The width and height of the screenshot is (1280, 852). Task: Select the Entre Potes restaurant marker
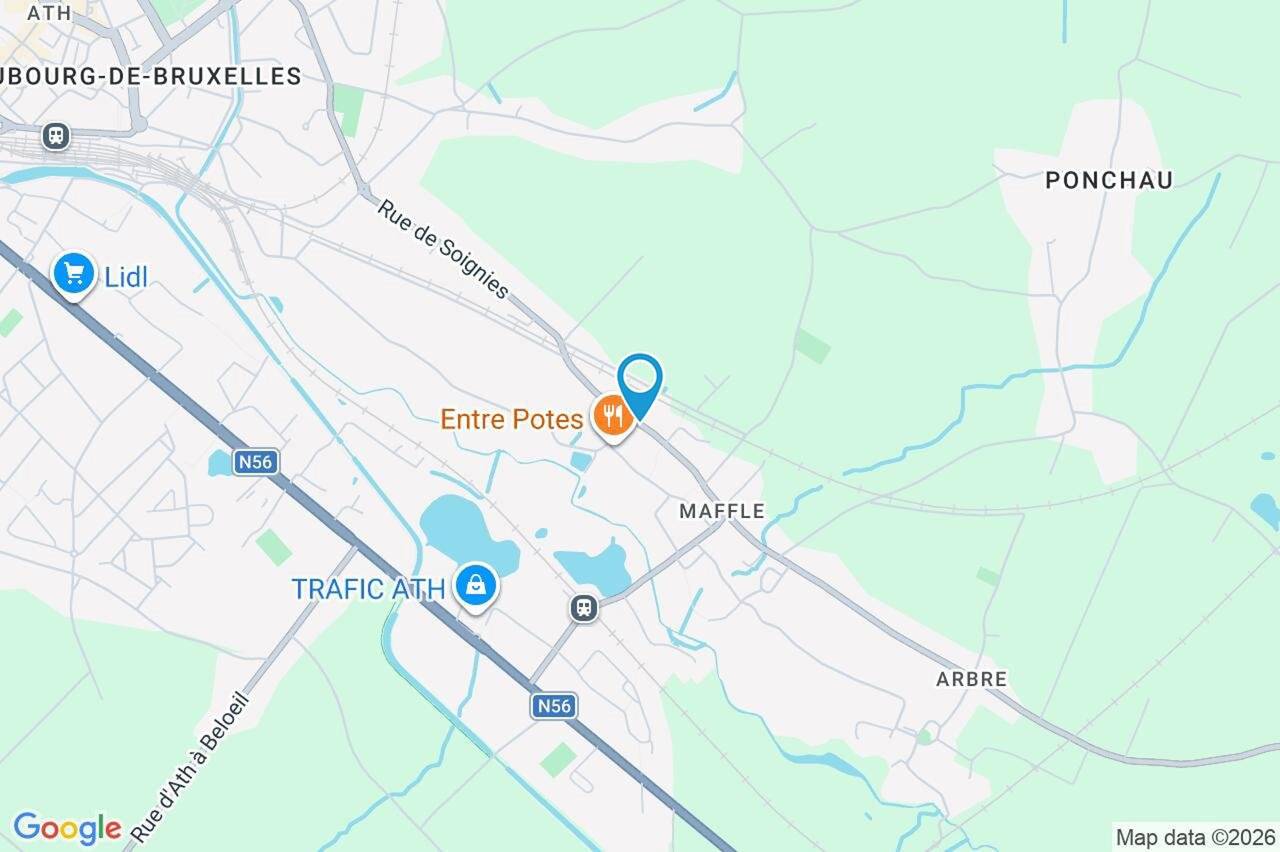(x=612, y=415)
